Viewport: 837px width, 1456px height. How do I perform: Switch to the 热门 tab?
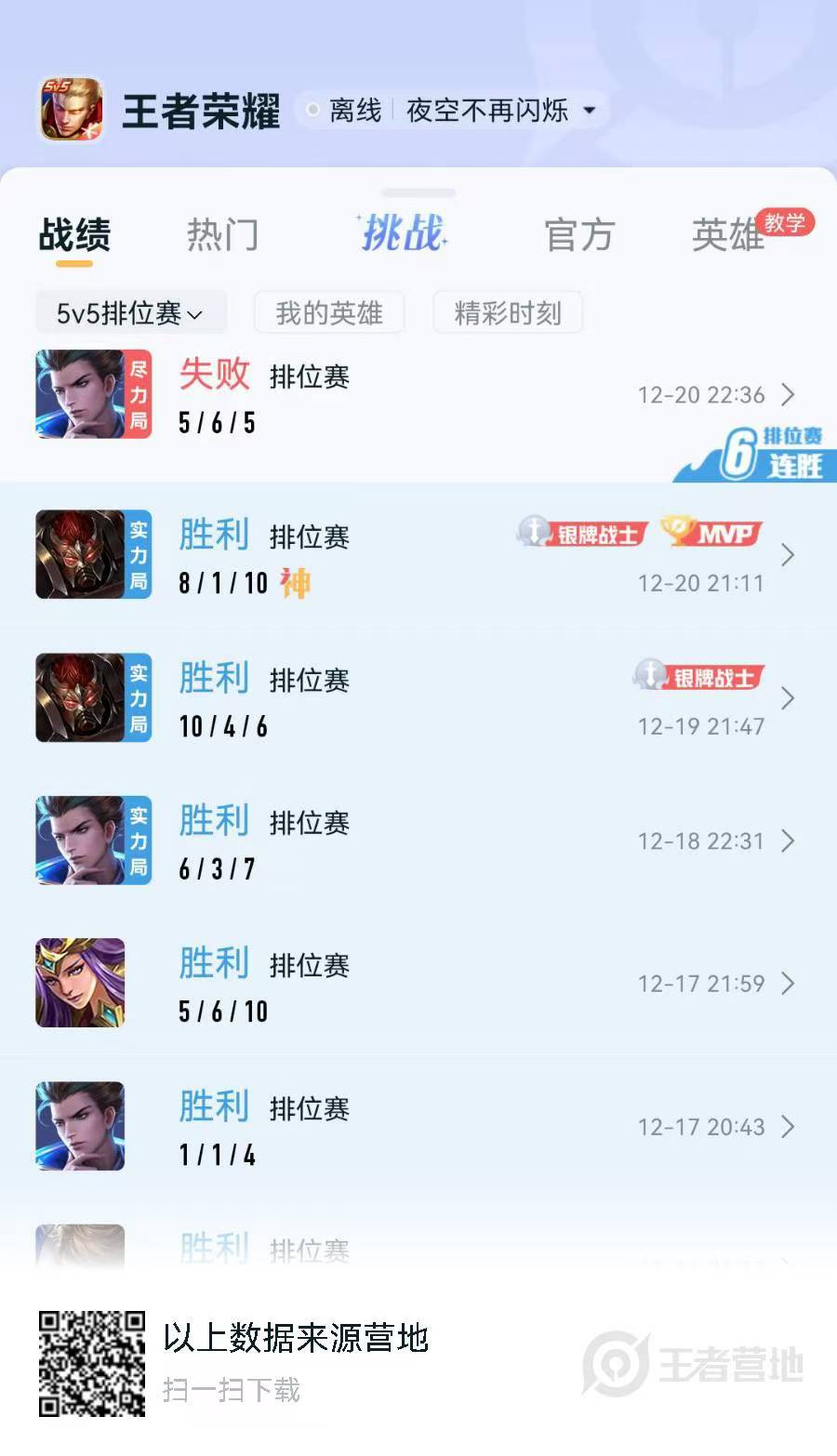click(x=222, y=234)
